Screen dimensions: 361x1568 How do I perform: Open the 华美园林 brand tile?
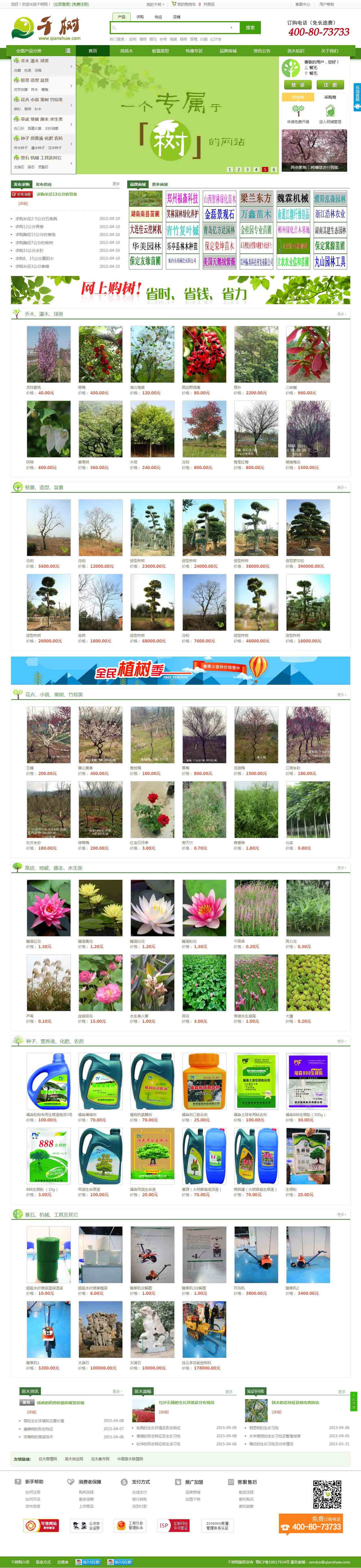pos(146,246)
